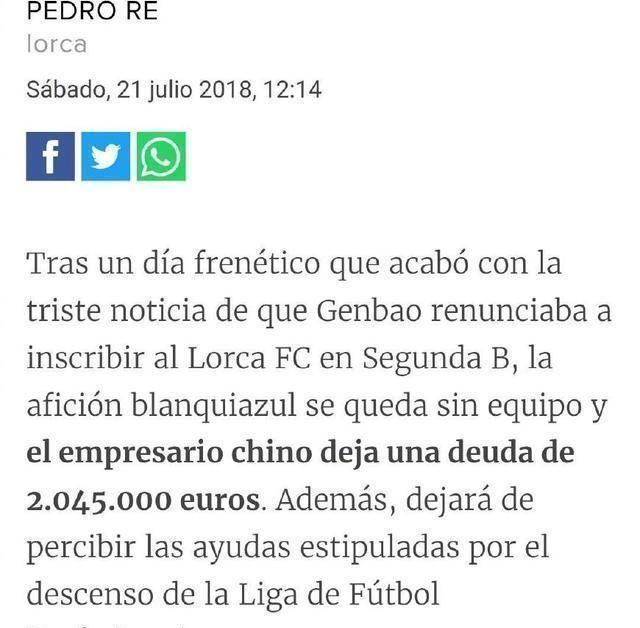Share the article on Twitter
The width and height of the screenshot is (640, 628).
106,157
